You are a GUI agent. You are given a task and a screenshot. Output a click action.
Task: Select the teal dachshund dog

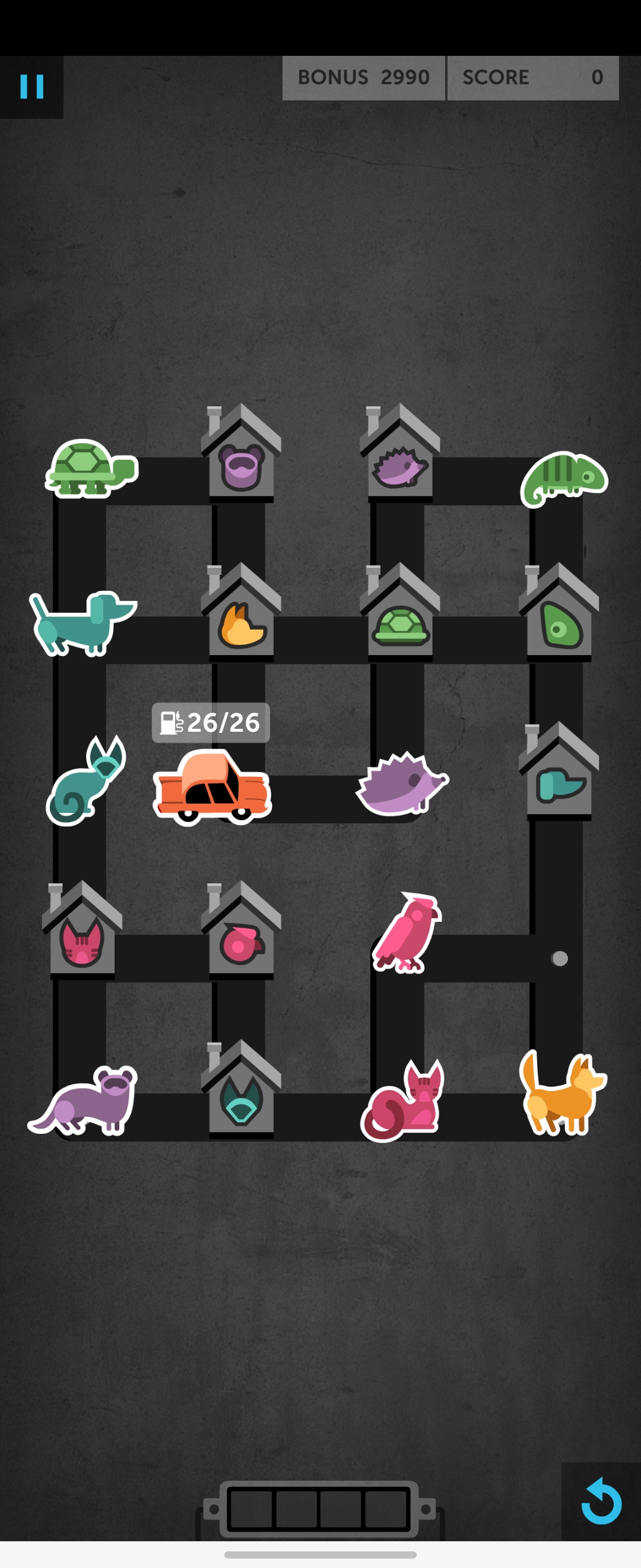coord(82,622)
